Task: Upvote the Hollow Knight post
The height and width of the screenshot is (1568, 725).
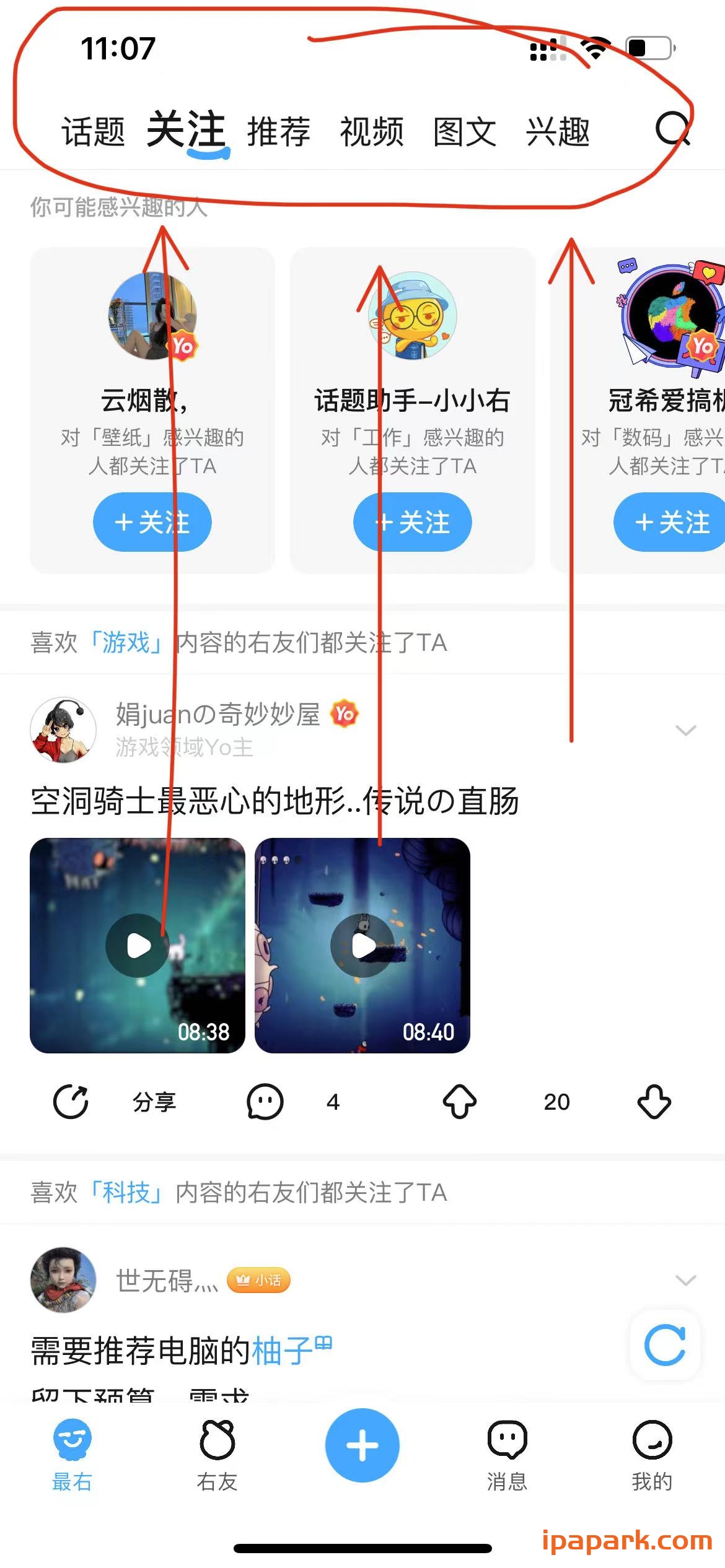Action: tap(459, 1102)
